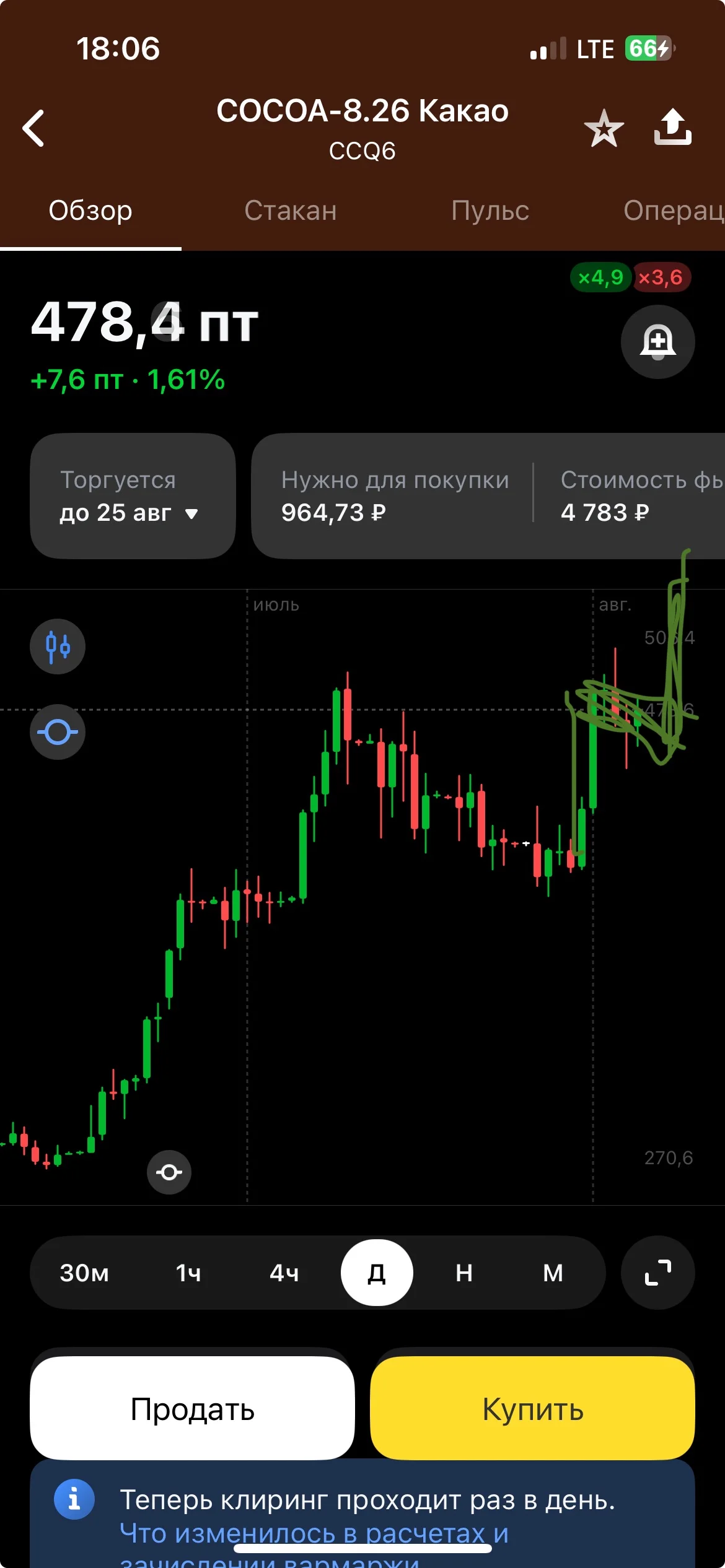Expand the Торгуется до 25 авг dropdown
725x1568 pixels.
pos(133,496)
